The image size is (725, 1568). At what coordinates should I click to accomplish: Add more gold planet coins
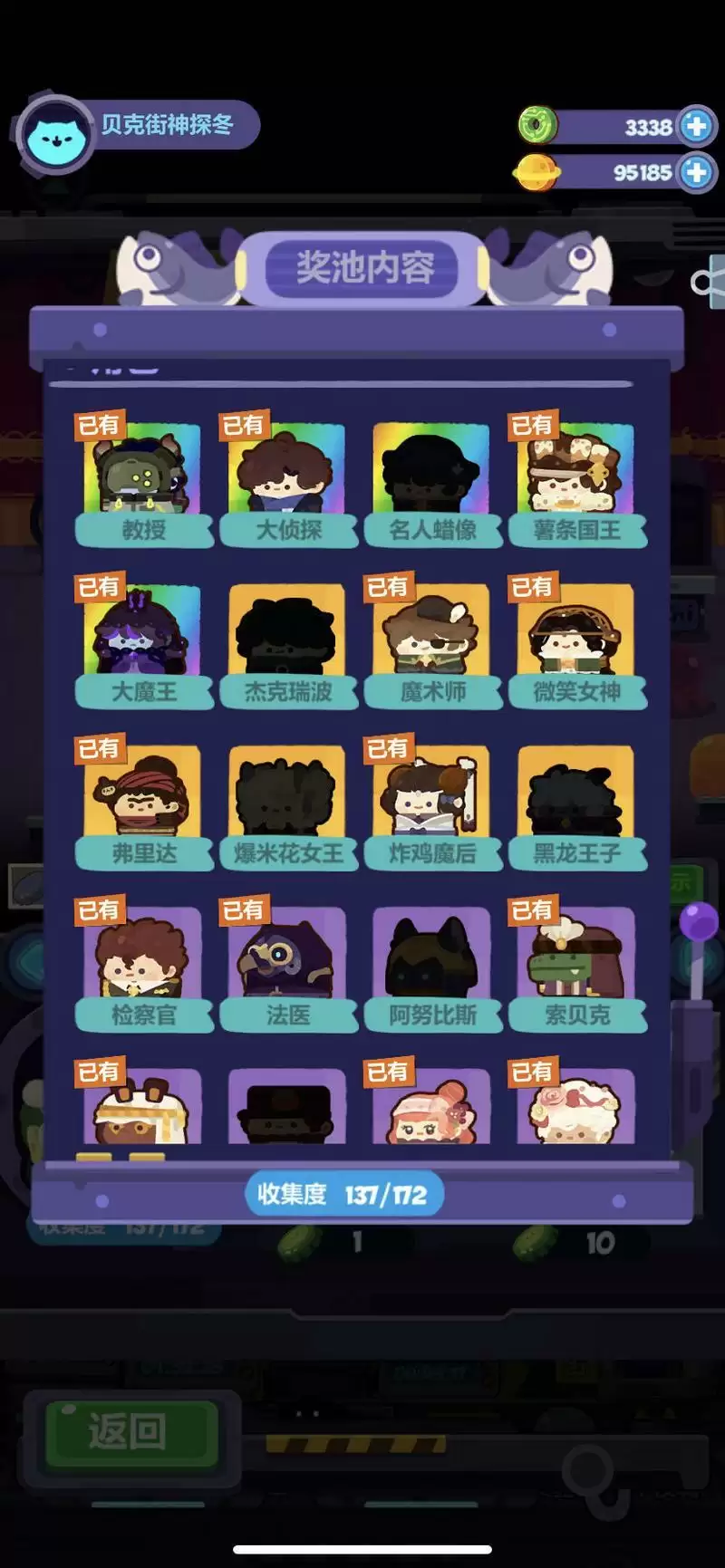pyautogui.click(x=696, y=171)
